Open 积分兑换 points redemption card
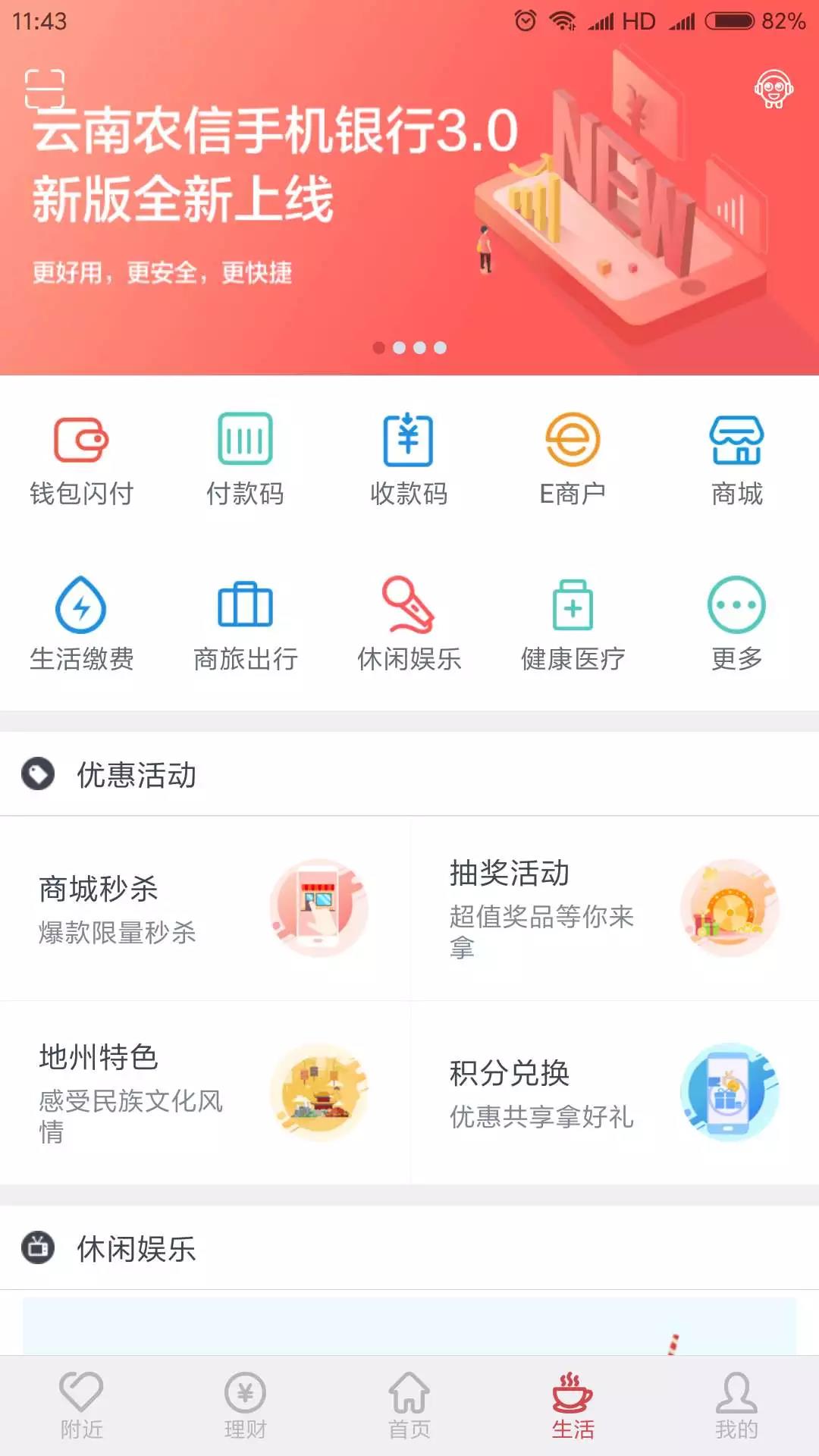The height and width of the screenshot is (1456, 819). tap(614, 1092)
